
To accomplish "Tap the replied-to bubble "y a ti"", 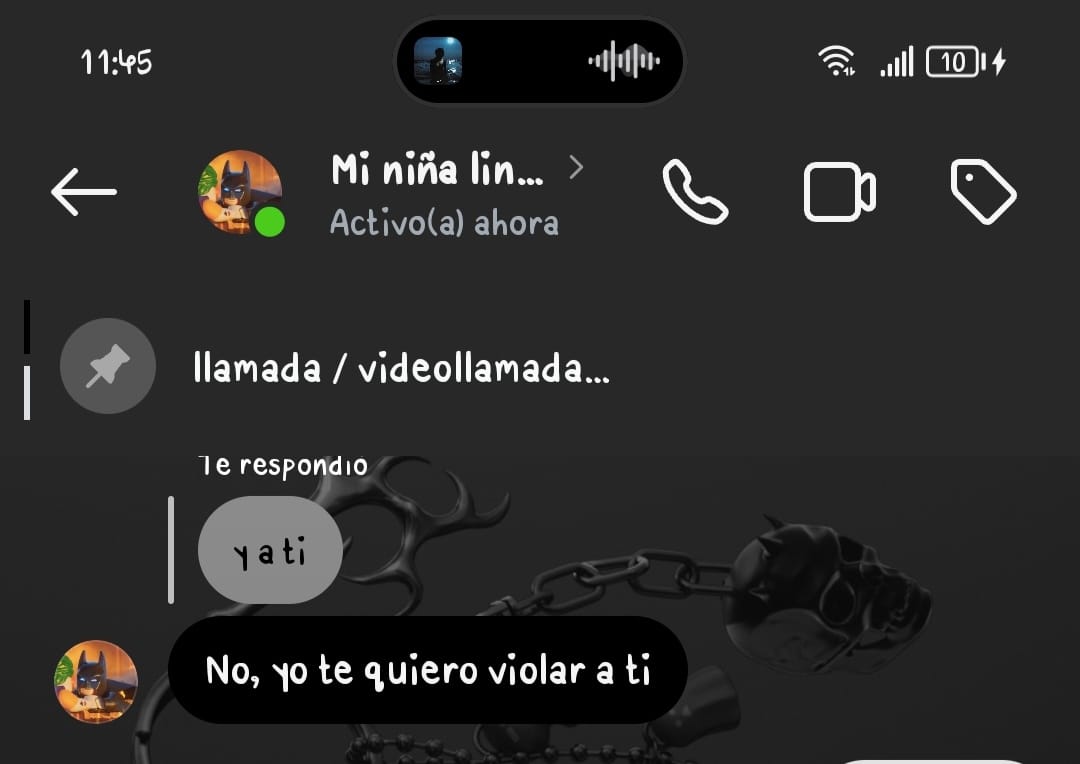I will pos(270,551).
